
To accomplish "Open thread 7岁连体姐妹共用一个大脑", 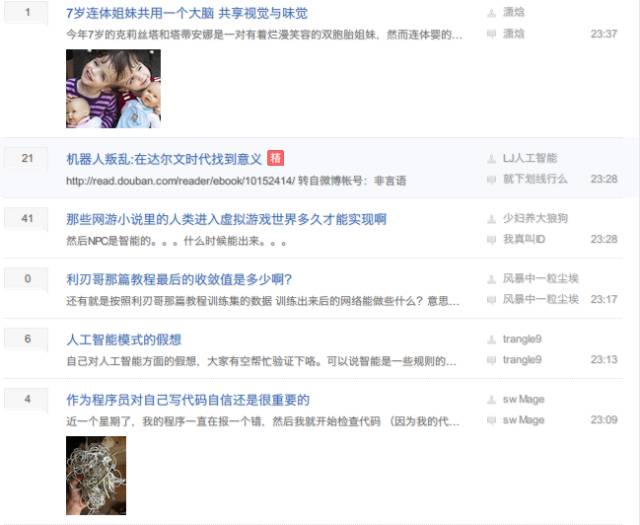I will [x=186, y=13].
